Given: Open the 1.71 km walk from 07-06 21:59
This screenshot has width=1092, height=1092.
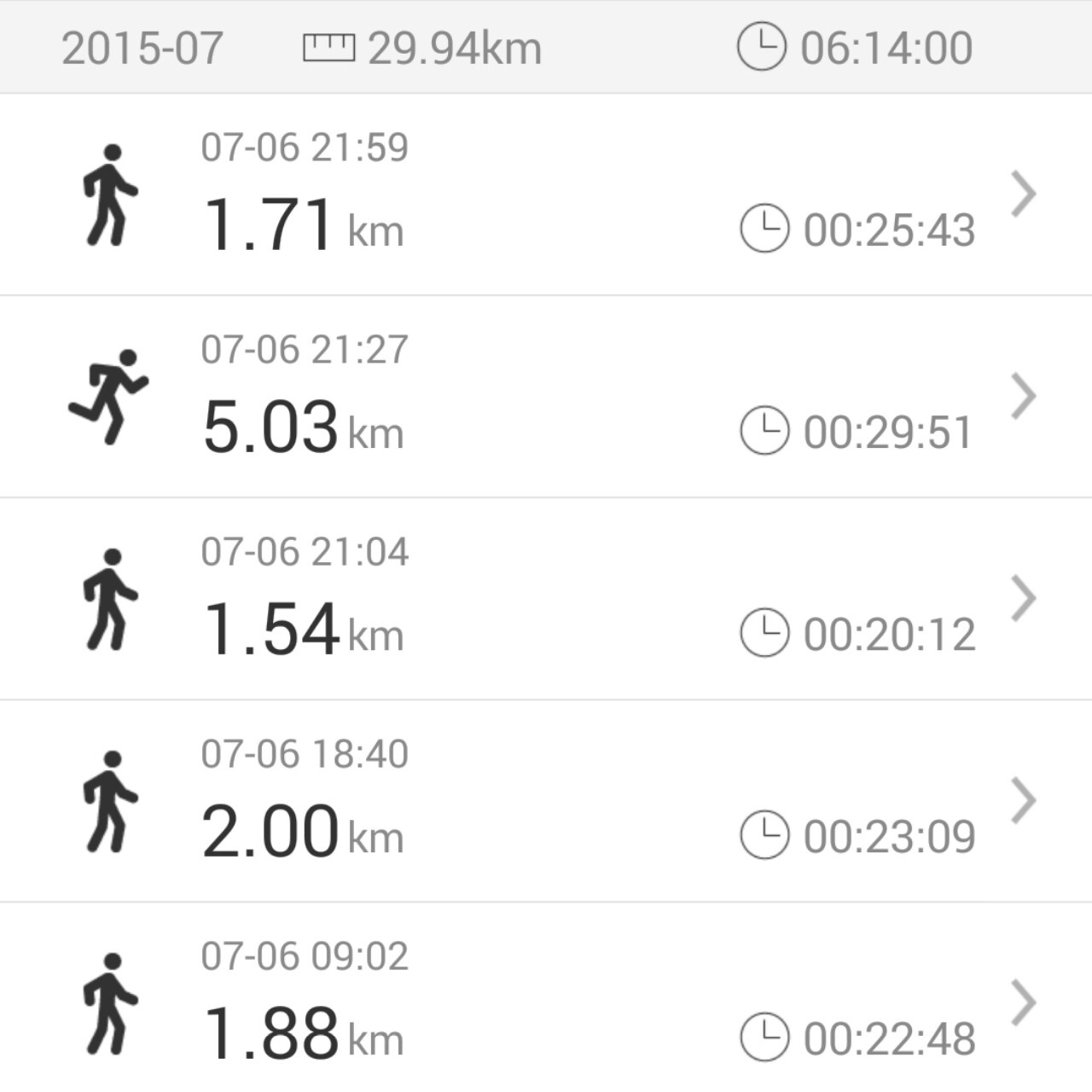Looking at the screenshot, I should pos(546,195).
